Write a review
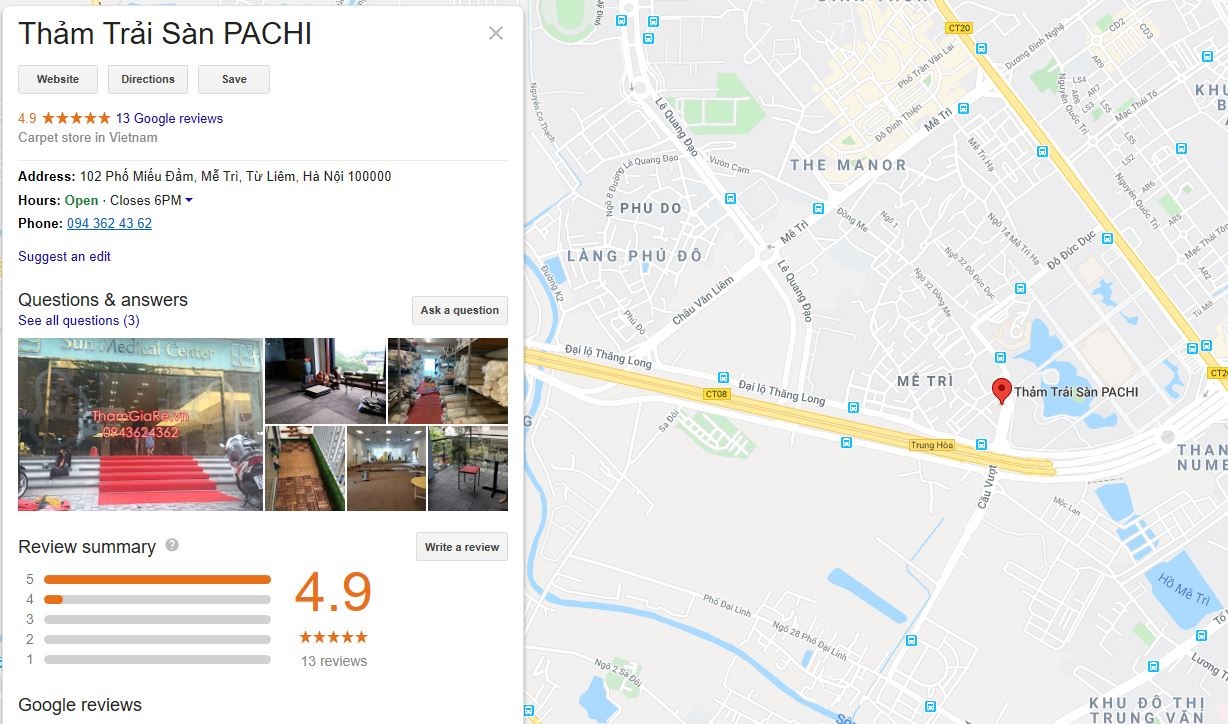The image size is (1228, 724). tap(461, 547)
